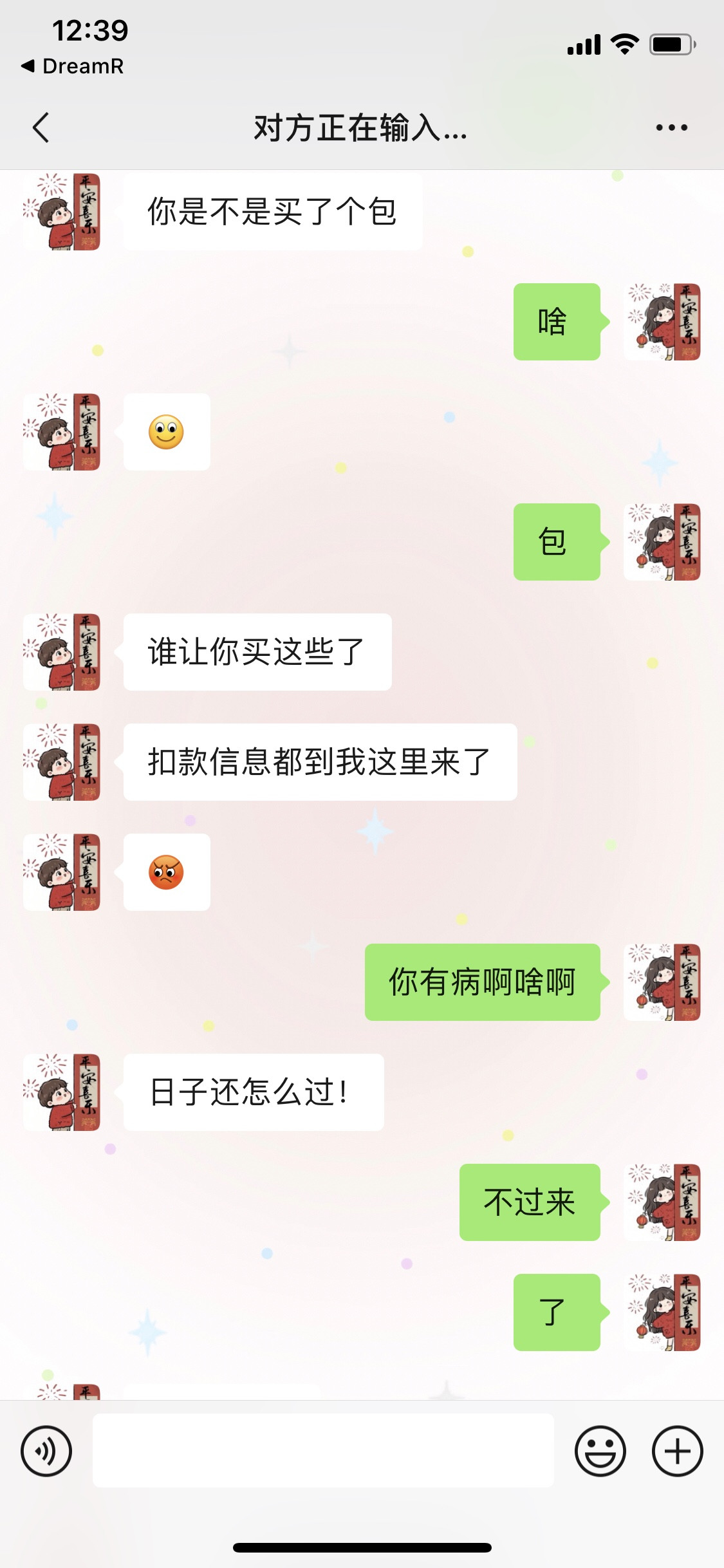Open the emoji sticker panel
Viewport: 724px width, 1568px height.
pyautogui.click(x=600, y=1451)
